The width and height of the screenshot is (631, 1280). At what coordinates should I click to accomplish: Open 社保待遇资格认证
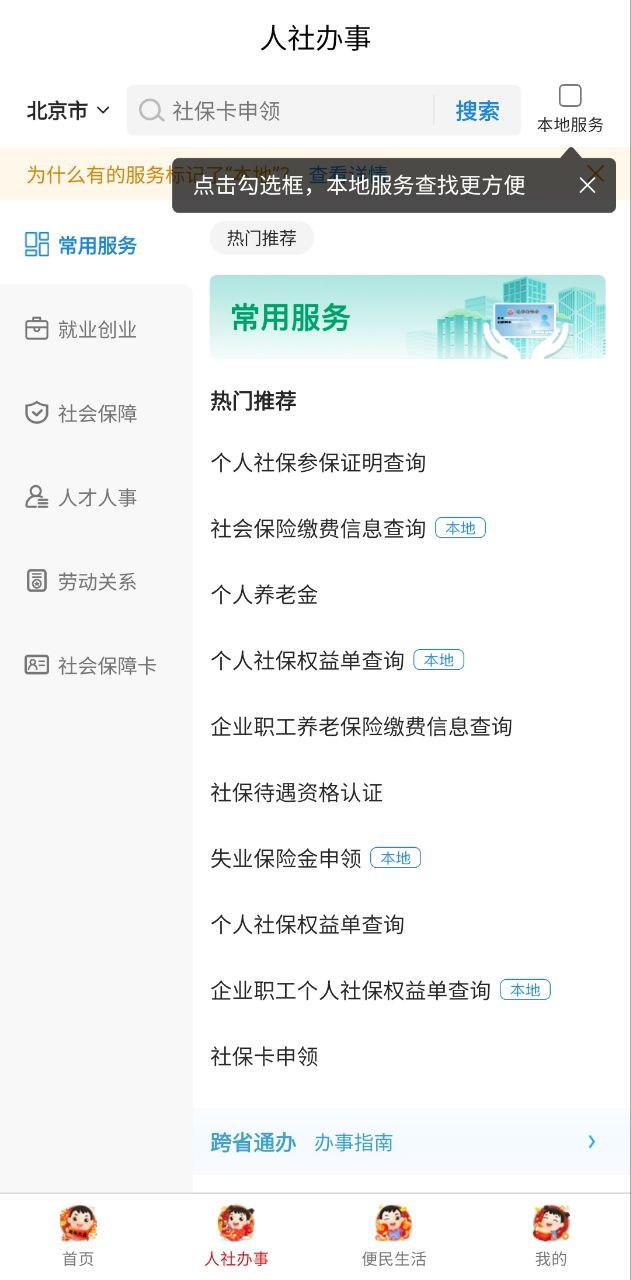coord(296,793)
